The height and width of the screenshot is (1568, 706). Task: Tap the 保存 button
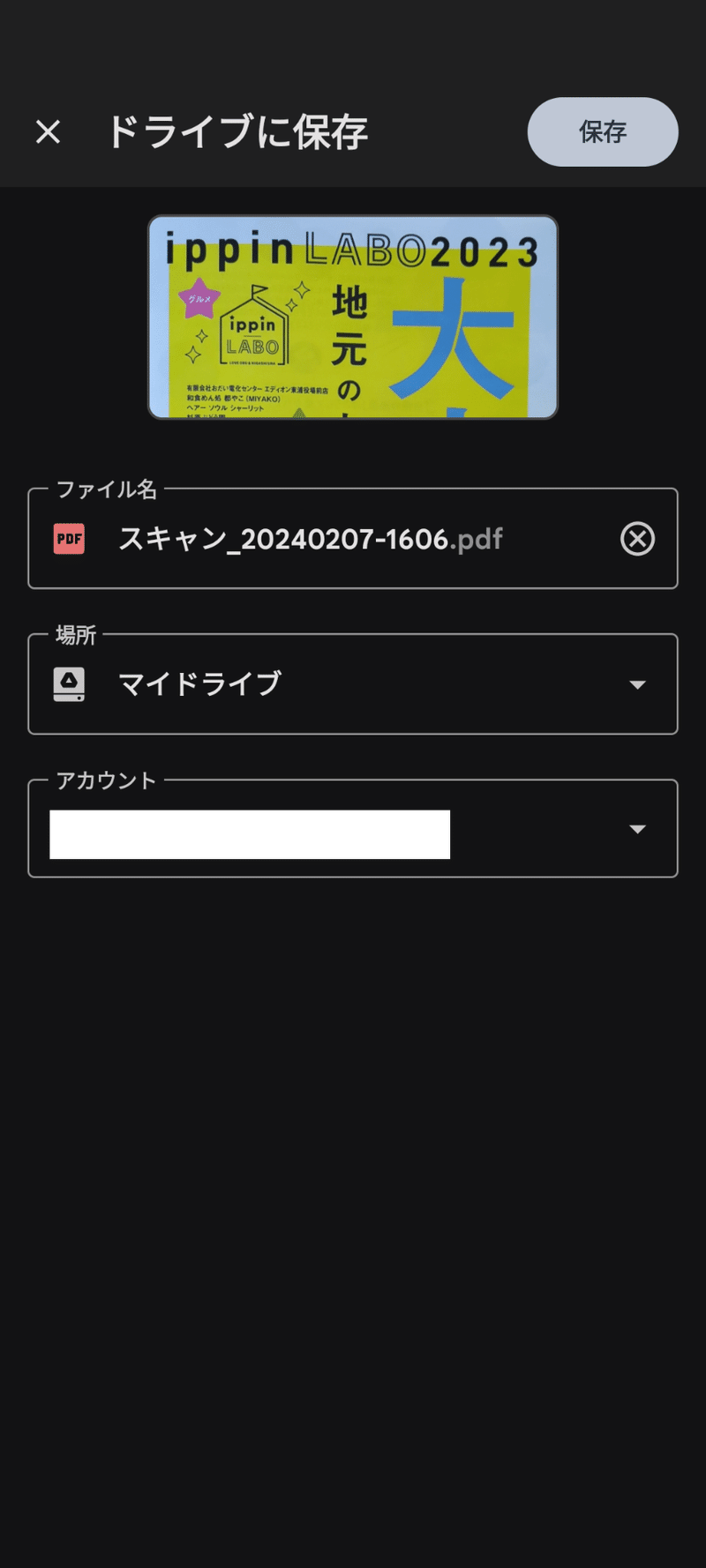pyautogui.click(x=603, y=132)
